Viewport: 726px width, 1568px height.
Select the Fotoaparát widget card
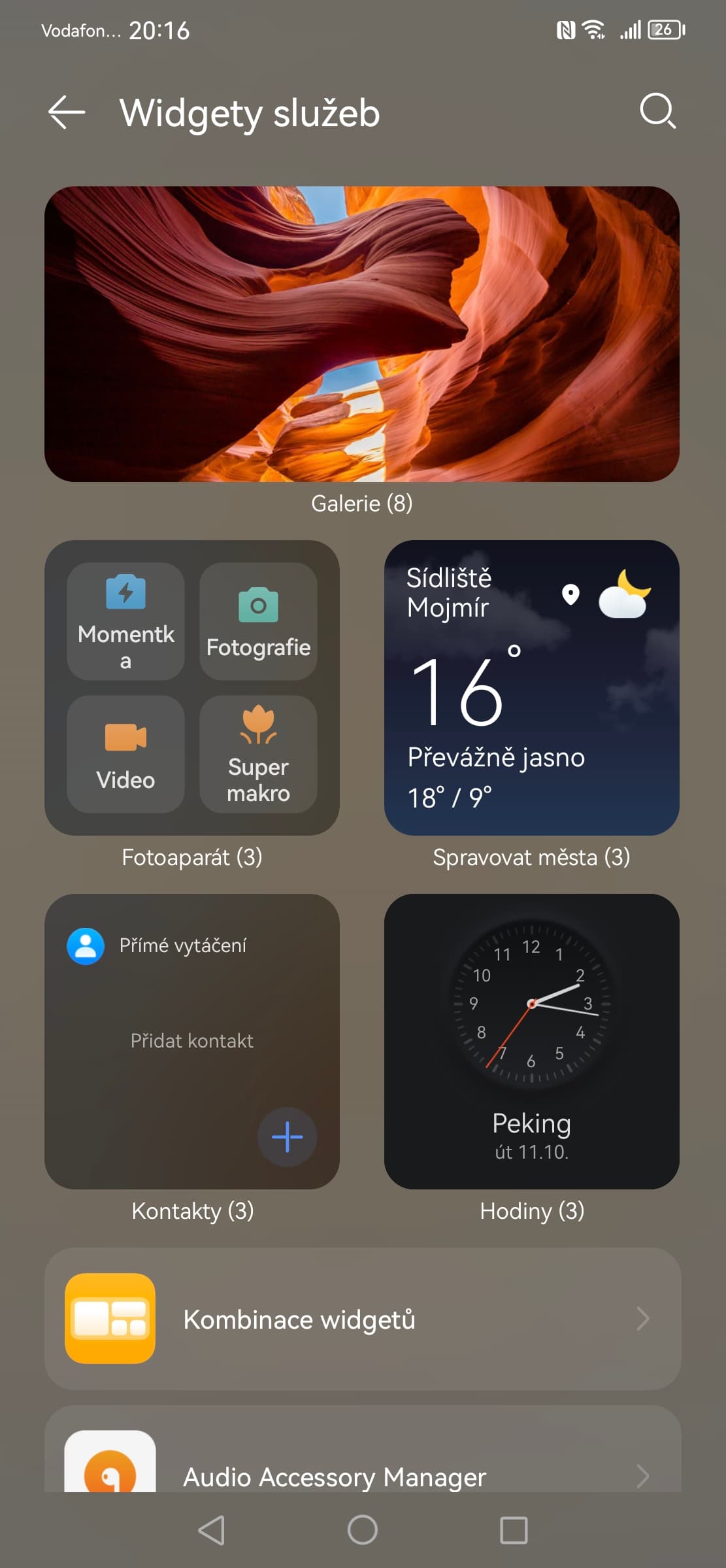pos(191,687)
